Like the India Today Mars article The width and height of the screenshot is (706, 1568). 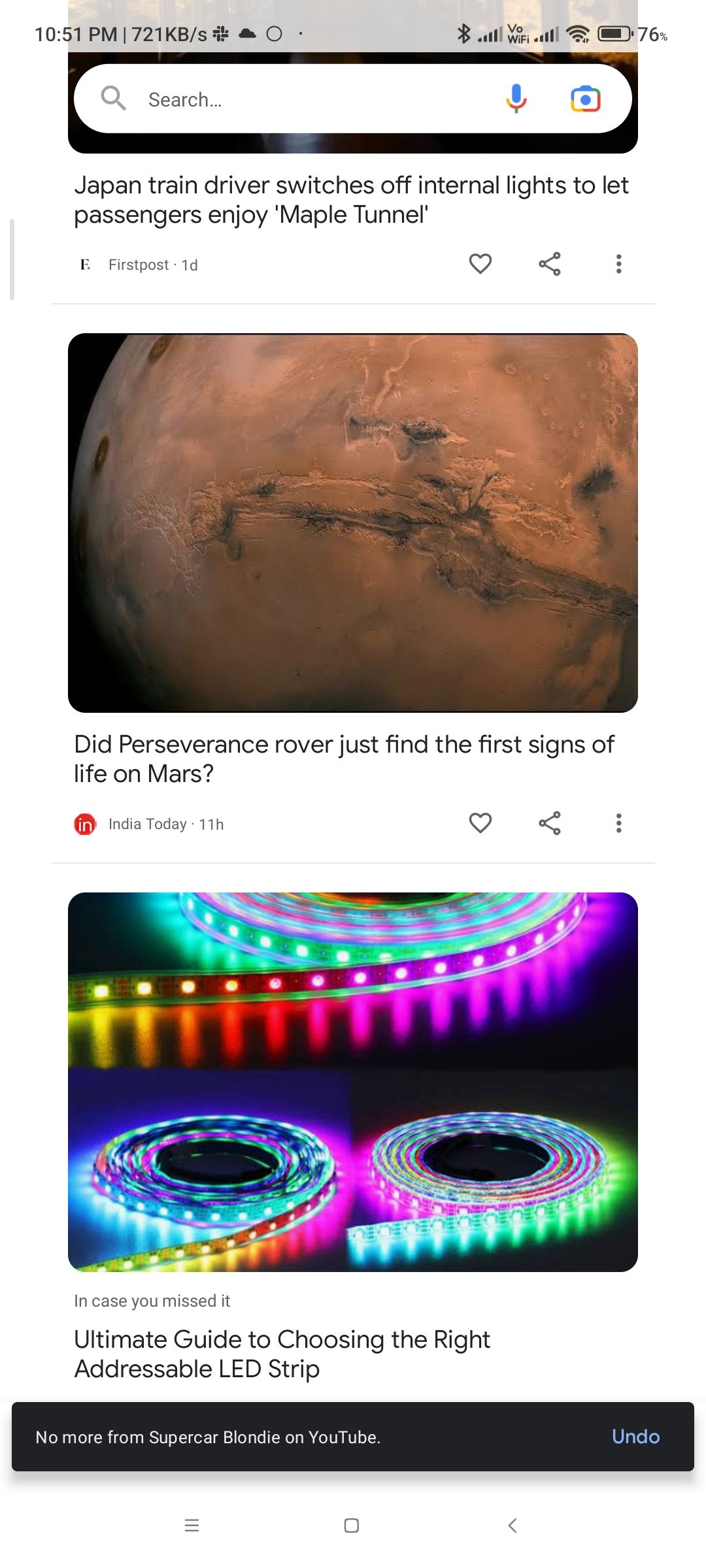(480, 823)
